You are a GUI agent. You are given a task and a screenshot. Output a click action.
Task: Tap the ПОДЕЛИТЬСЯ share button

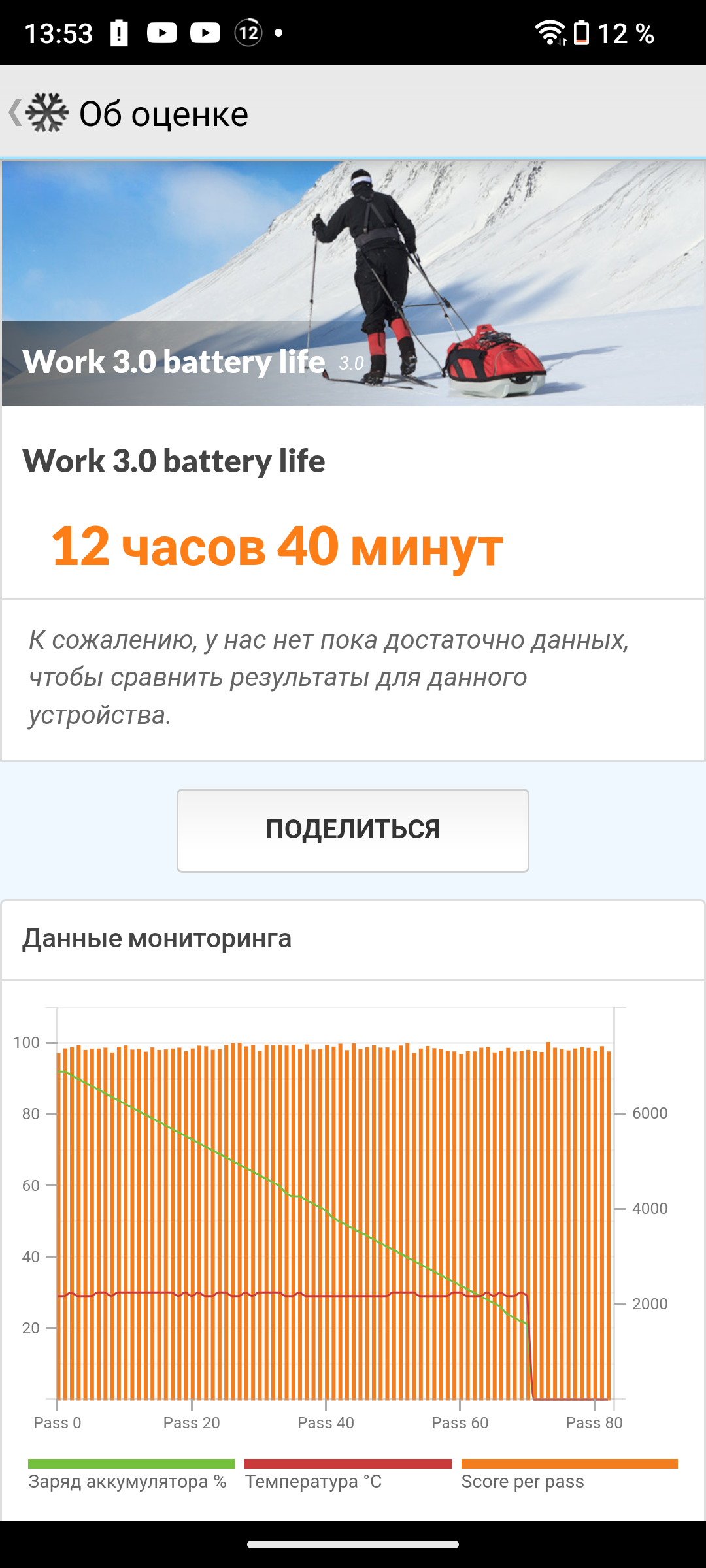pos(353,830)
